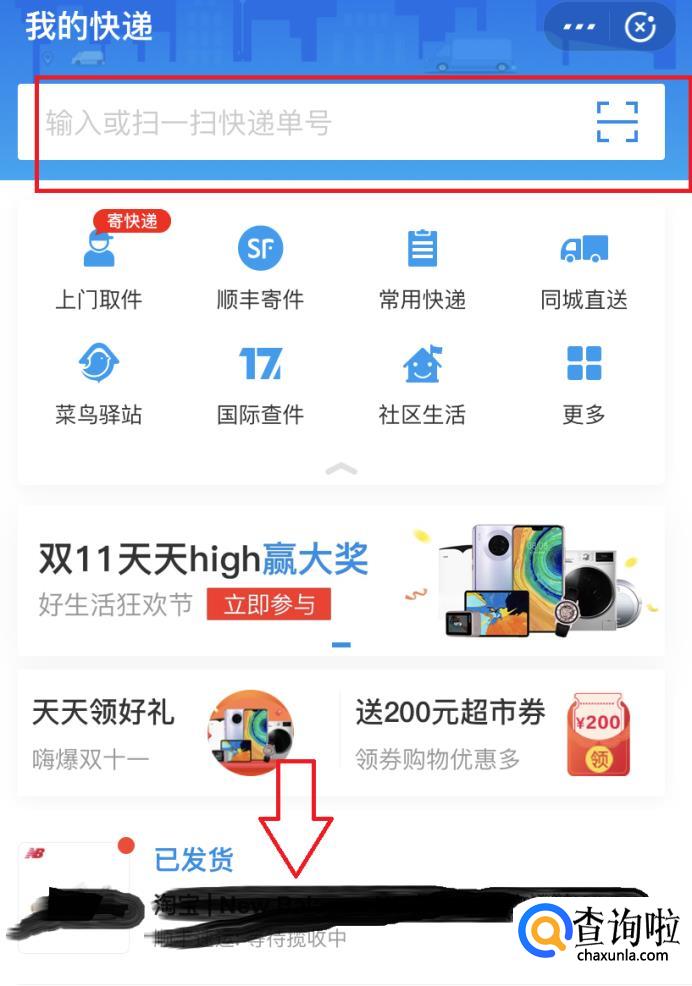Tap 立即参与 on the 双11 banner
The image size is (692, 986).
(268, 605)
